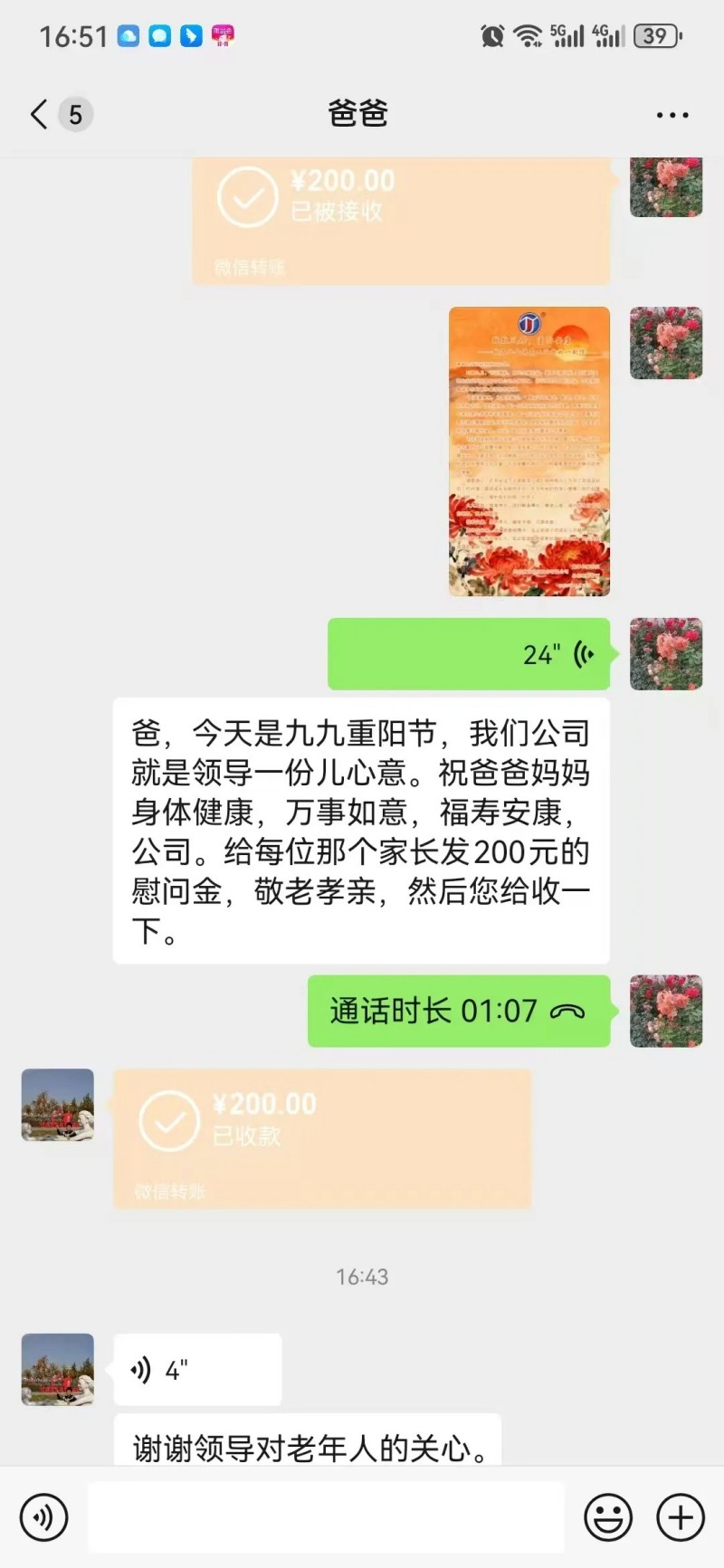
Task: Tap the 5G signal indicator
Action: click(568, 36)
